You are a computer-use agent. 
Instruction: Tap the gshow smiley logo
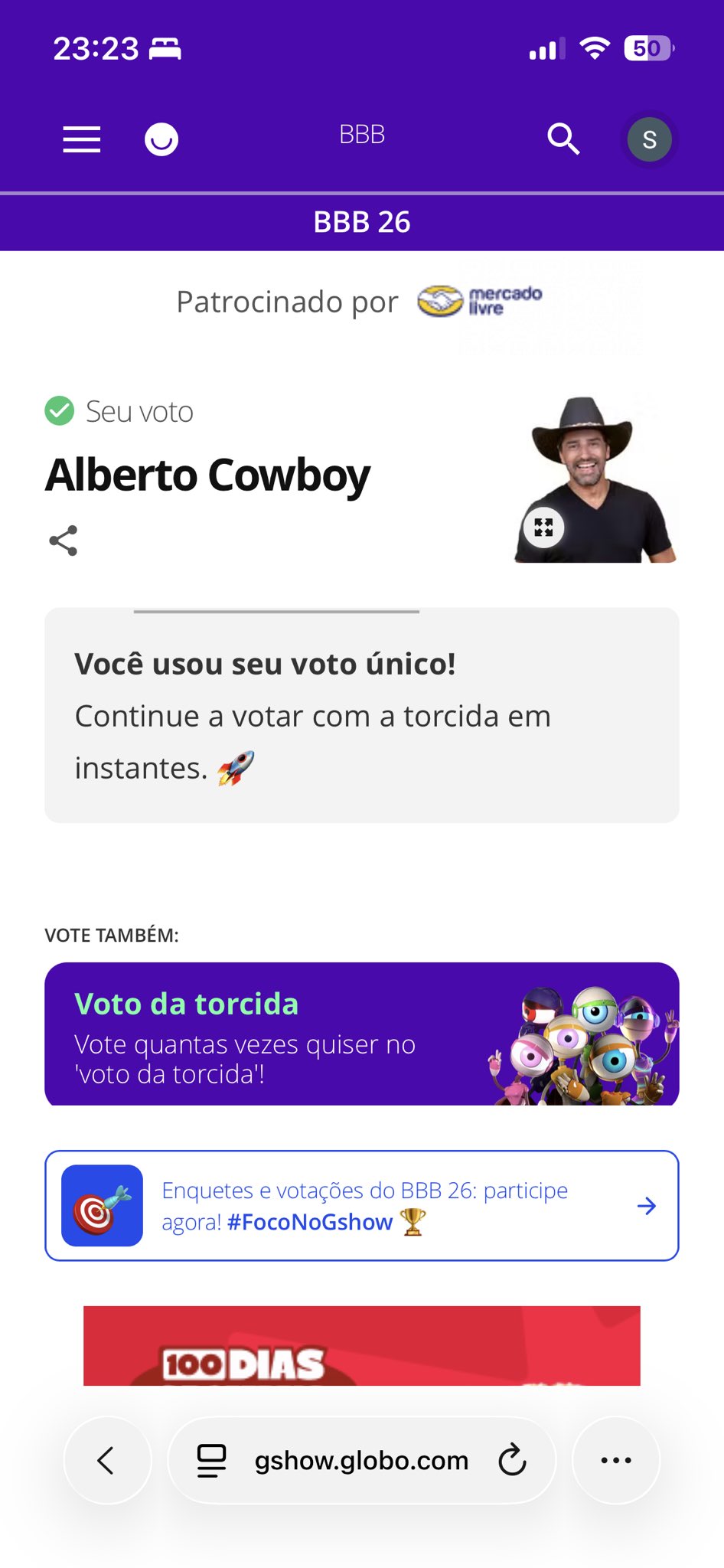[161, 139]
